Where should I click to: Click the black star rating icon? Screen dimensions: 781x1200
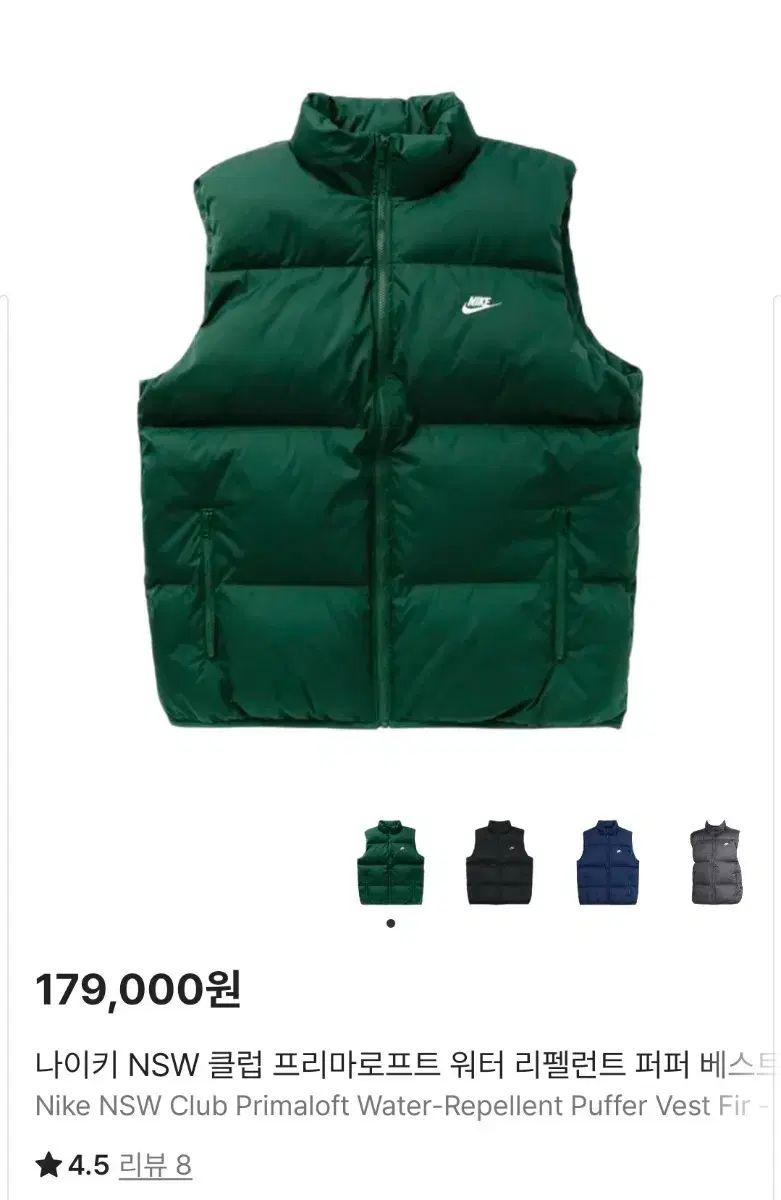47,1163
